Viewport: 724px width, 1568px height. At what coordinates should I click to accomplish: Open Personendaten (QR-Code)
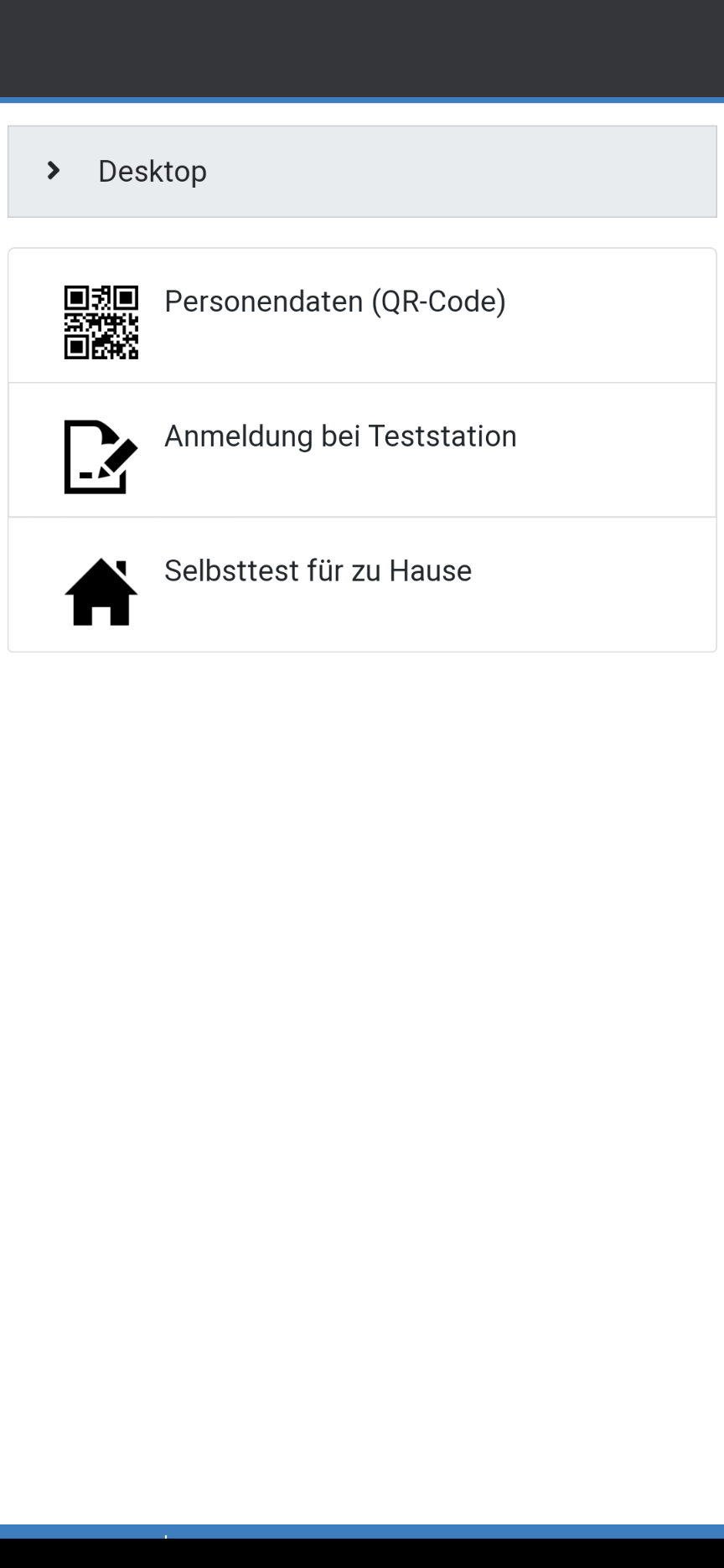362,316
